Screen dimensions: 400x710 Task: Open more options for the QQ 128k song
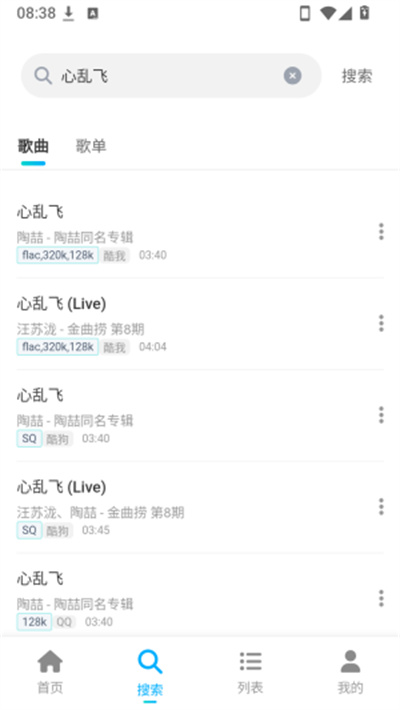click(381, 598)
